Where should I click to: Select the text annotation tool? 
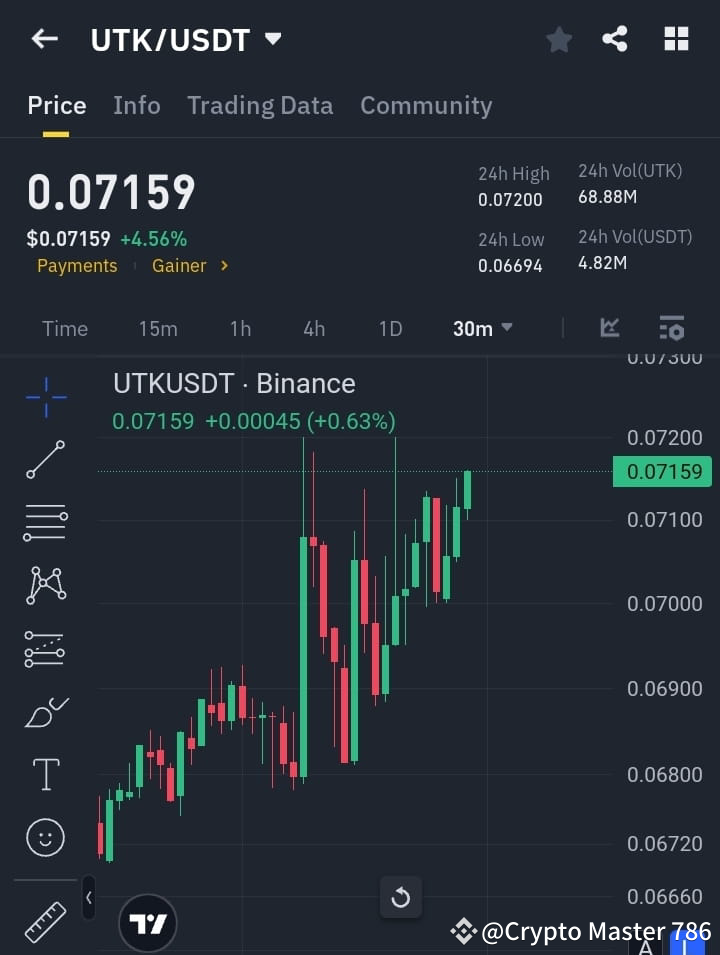tap(44, 773)
